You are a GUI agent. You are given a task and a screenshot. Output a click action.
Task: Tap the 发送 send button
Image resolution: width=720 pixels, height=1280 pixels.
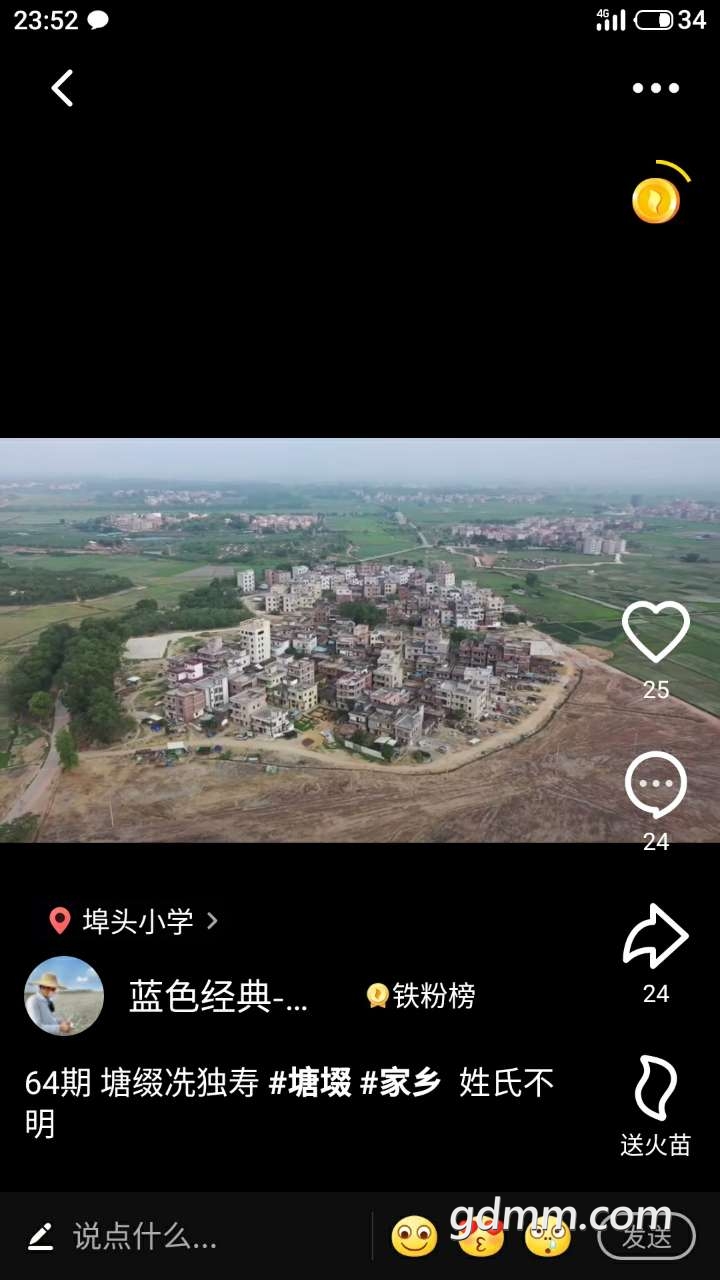point(646,1237)
